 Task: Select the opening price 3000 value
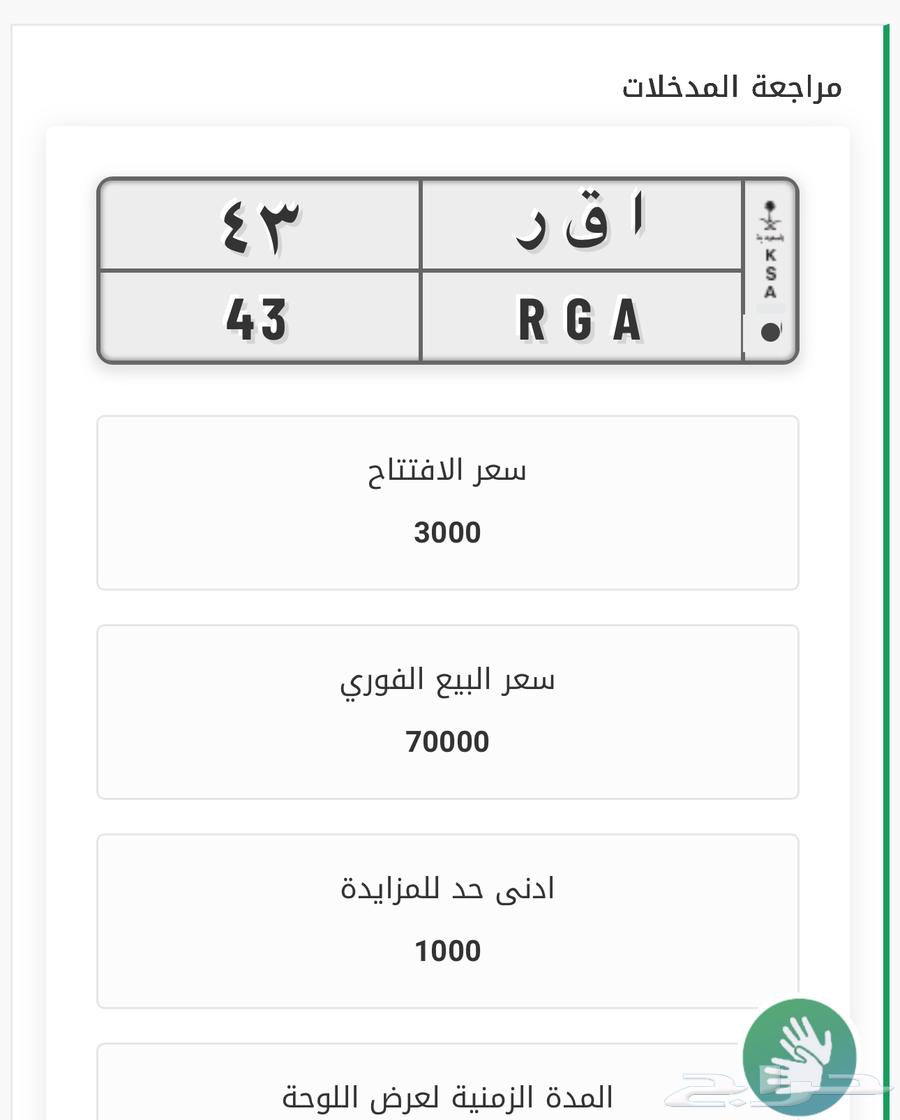point(449,532)
